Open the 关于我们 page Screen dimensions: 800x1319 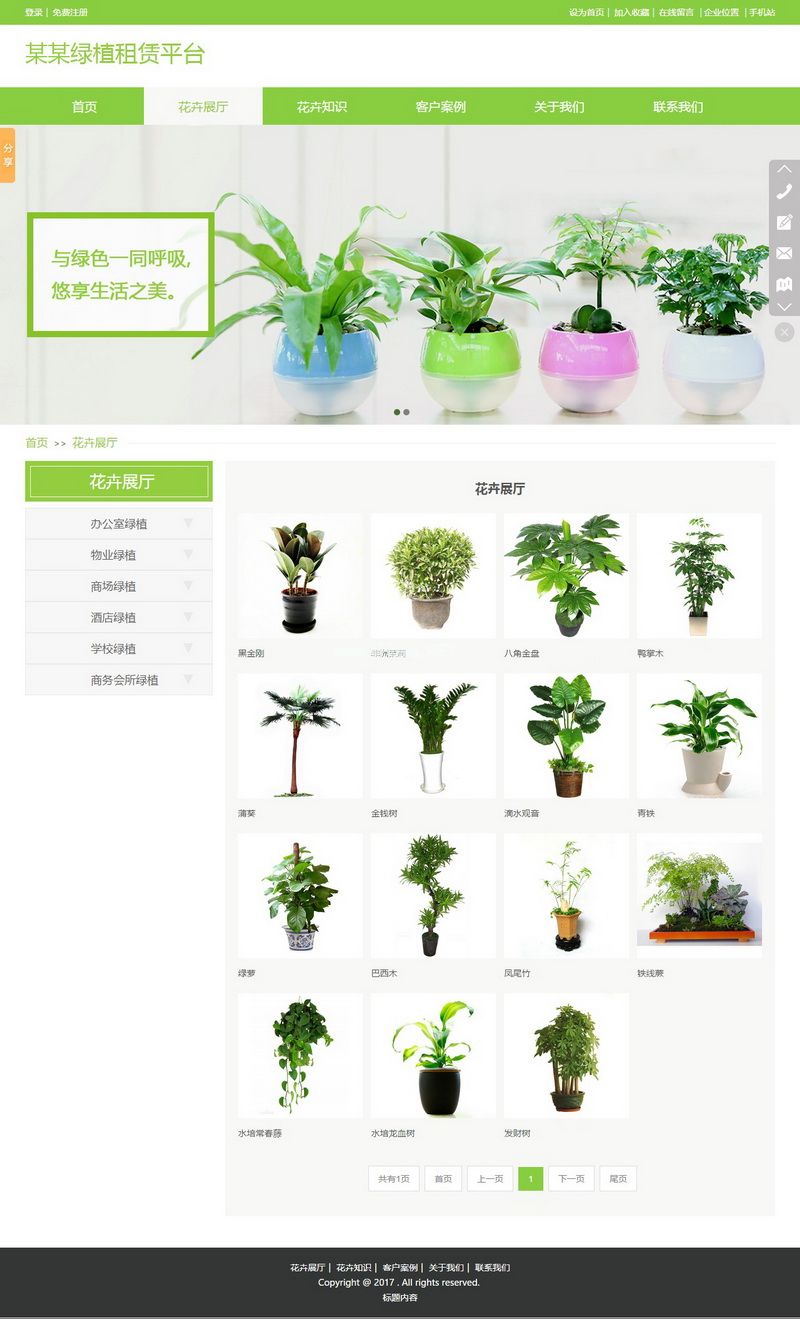coord(559,107)
